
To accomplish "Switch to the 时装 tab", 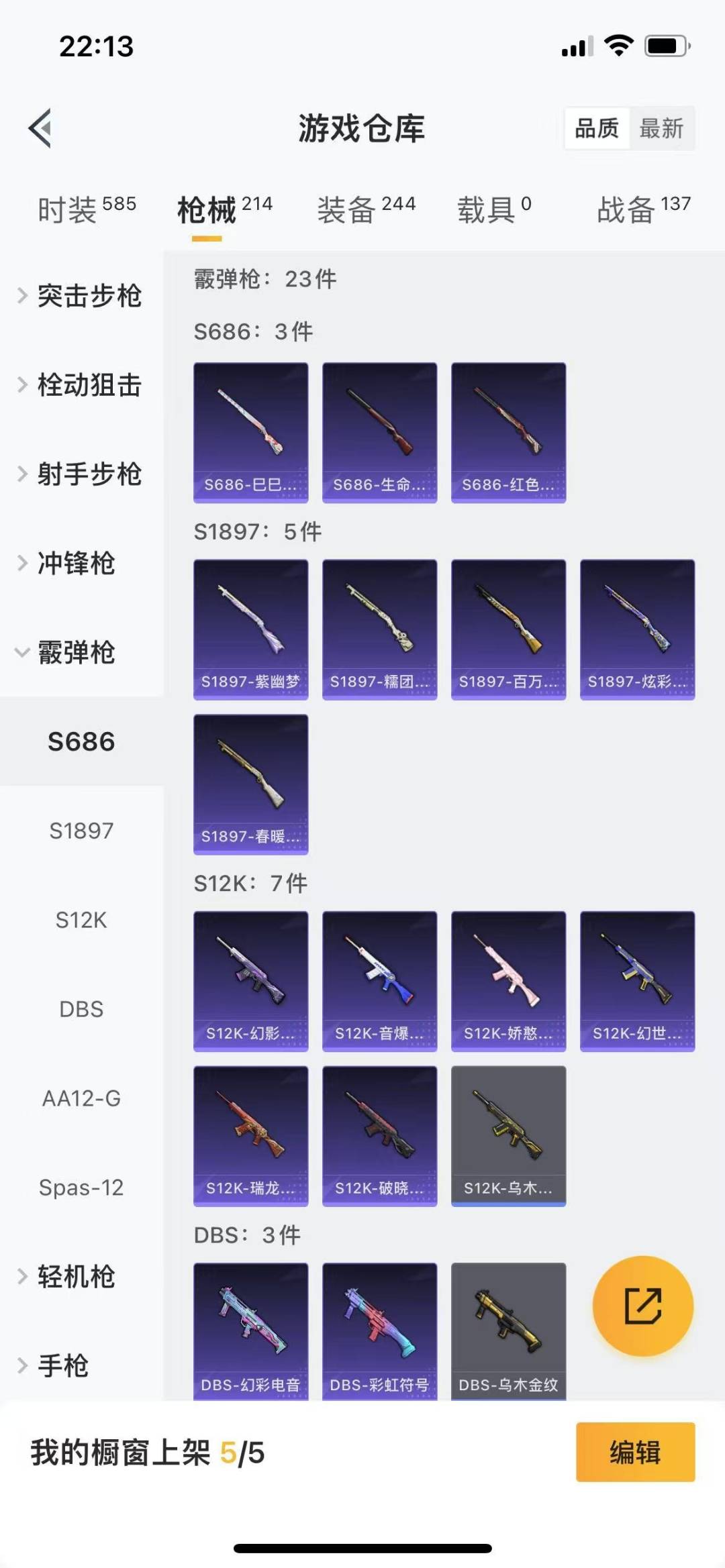I will point(87,209).
